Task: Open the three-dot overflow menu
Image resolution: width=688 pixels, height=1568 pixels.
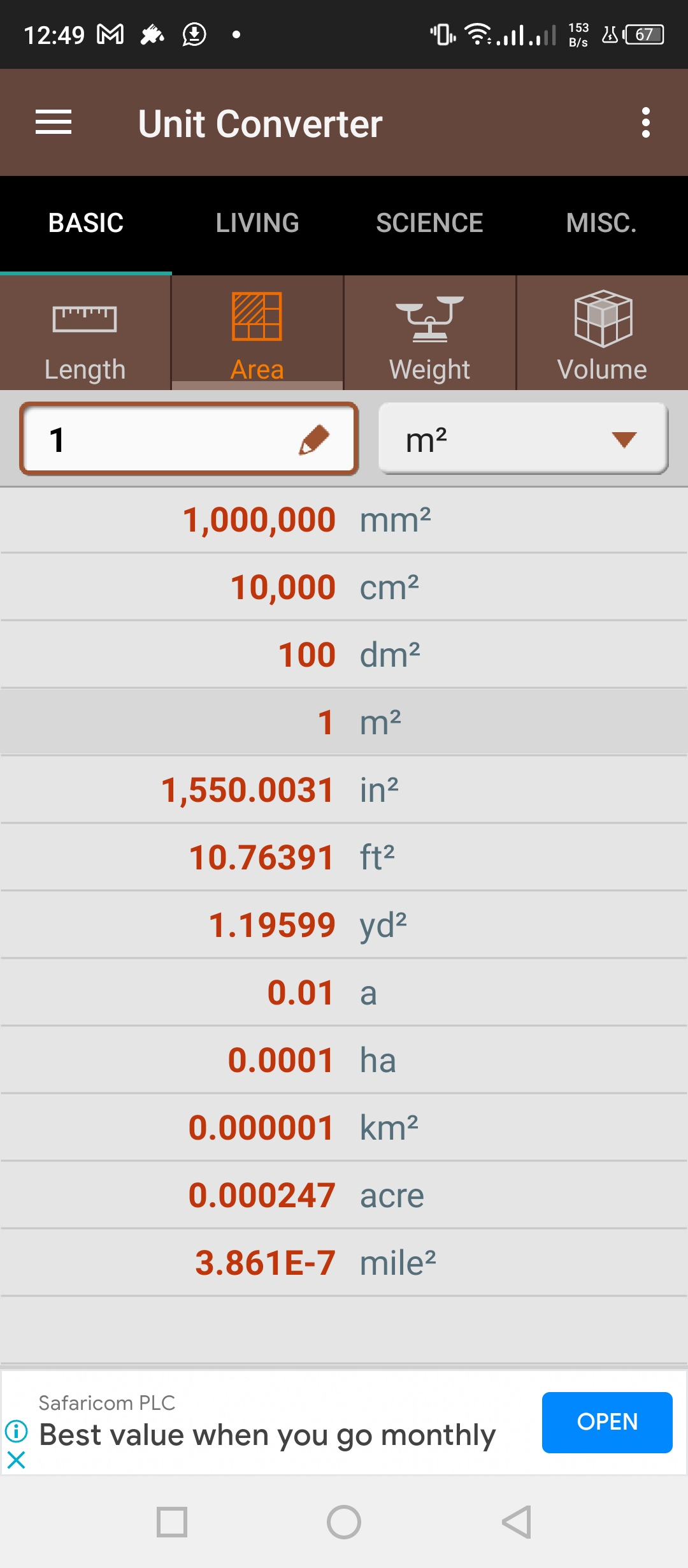Action: (645, 122)
